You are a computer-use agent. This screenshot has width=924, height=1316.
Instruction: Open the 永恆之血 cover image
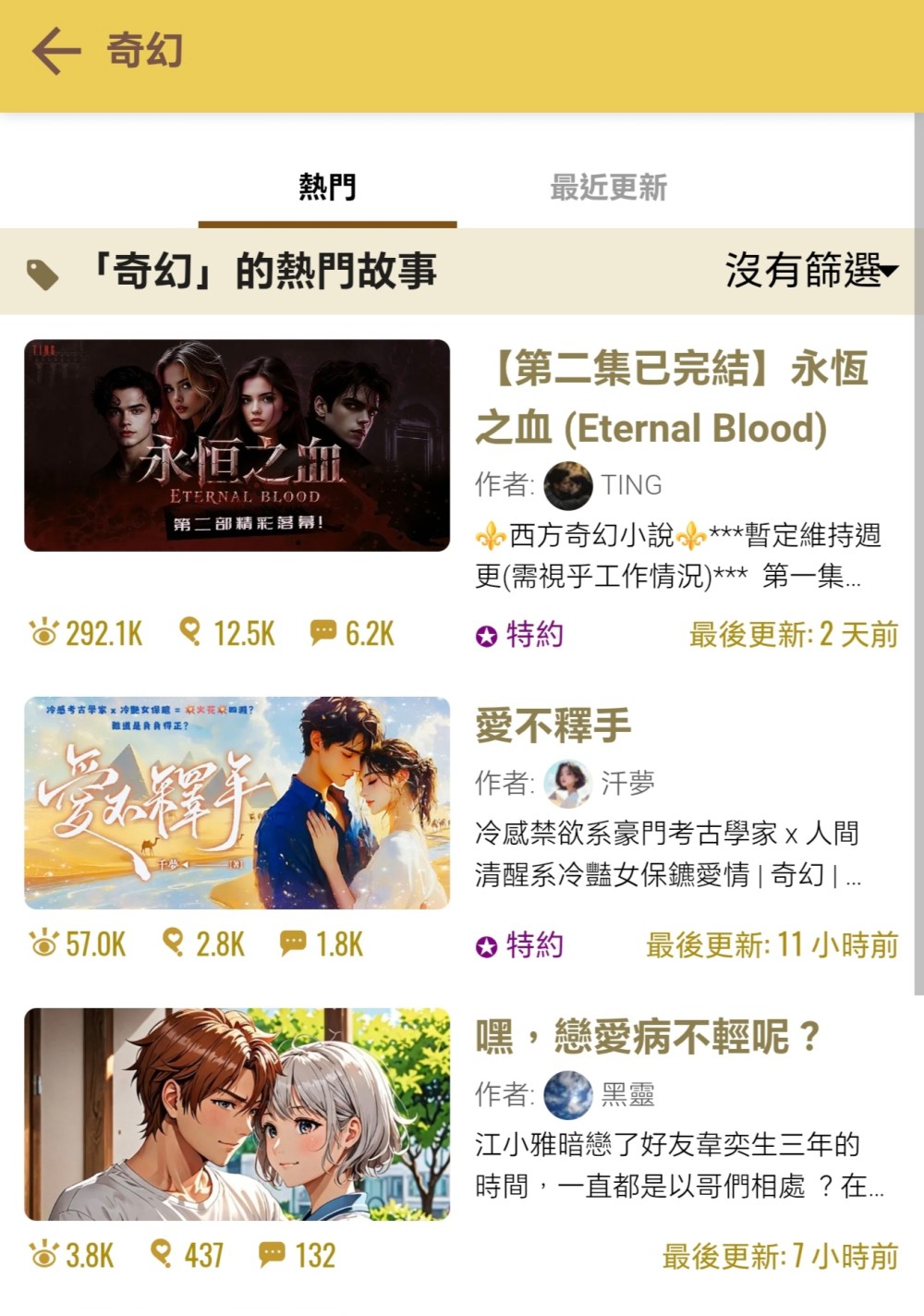(237, 445)
